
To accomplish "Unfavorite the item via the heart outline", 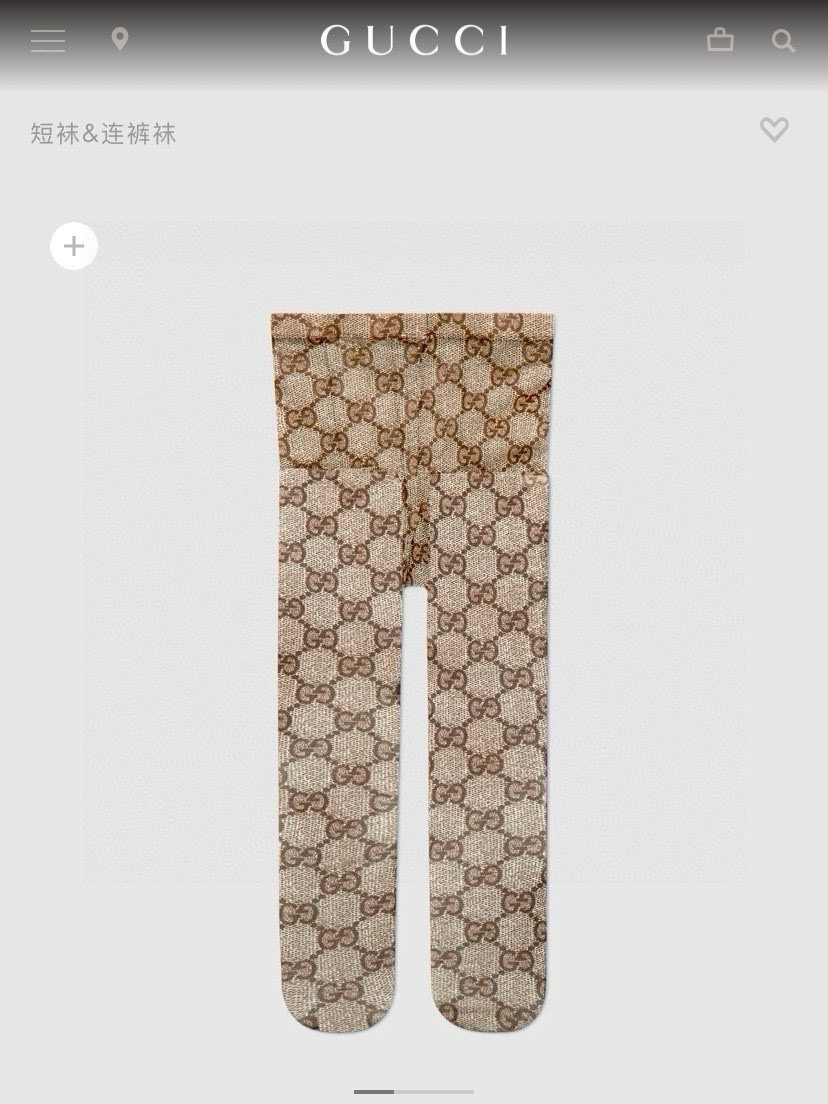I will [774, 130].
